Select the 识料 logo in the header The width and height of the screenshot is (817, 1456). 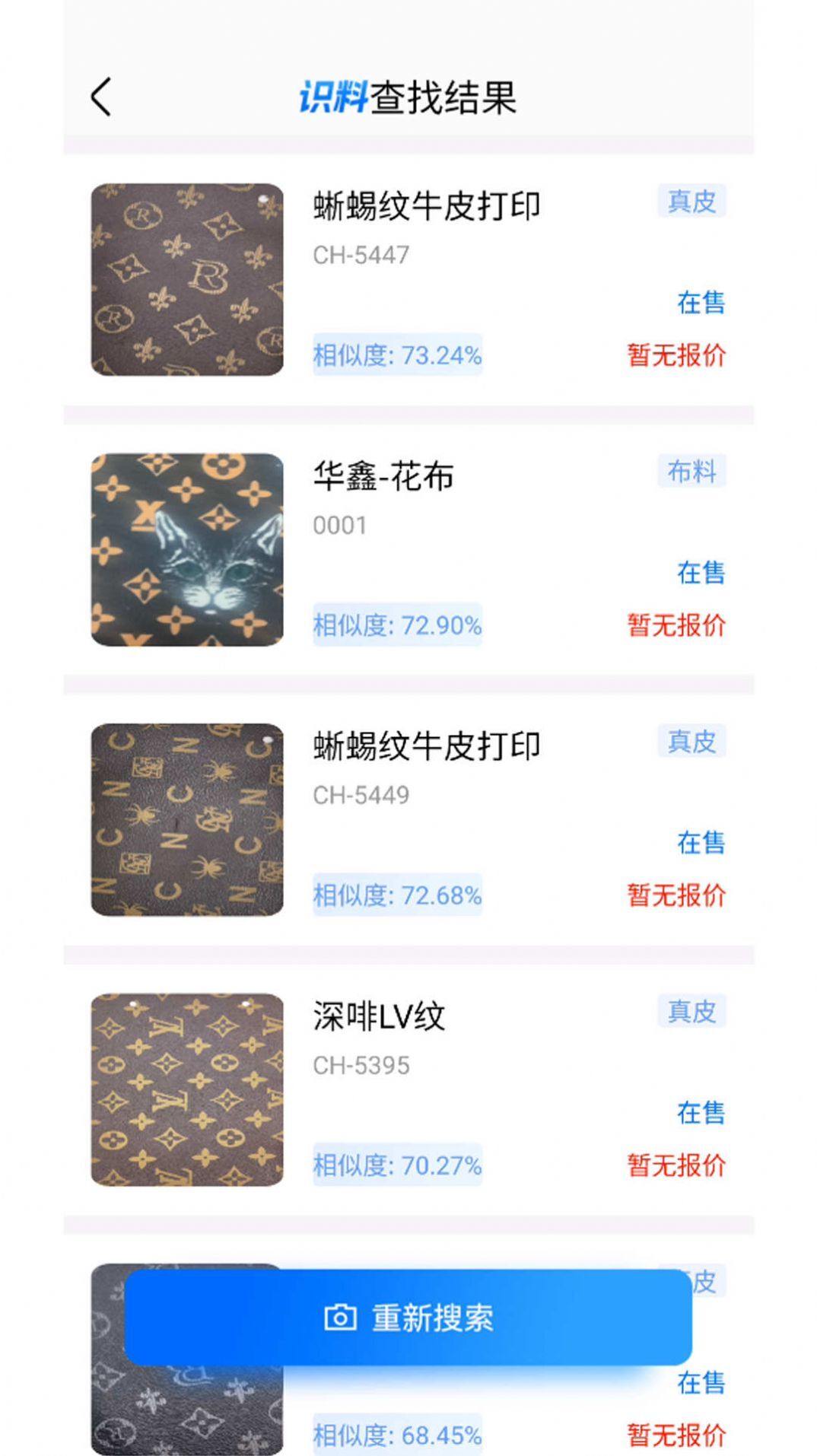[333, 95]
